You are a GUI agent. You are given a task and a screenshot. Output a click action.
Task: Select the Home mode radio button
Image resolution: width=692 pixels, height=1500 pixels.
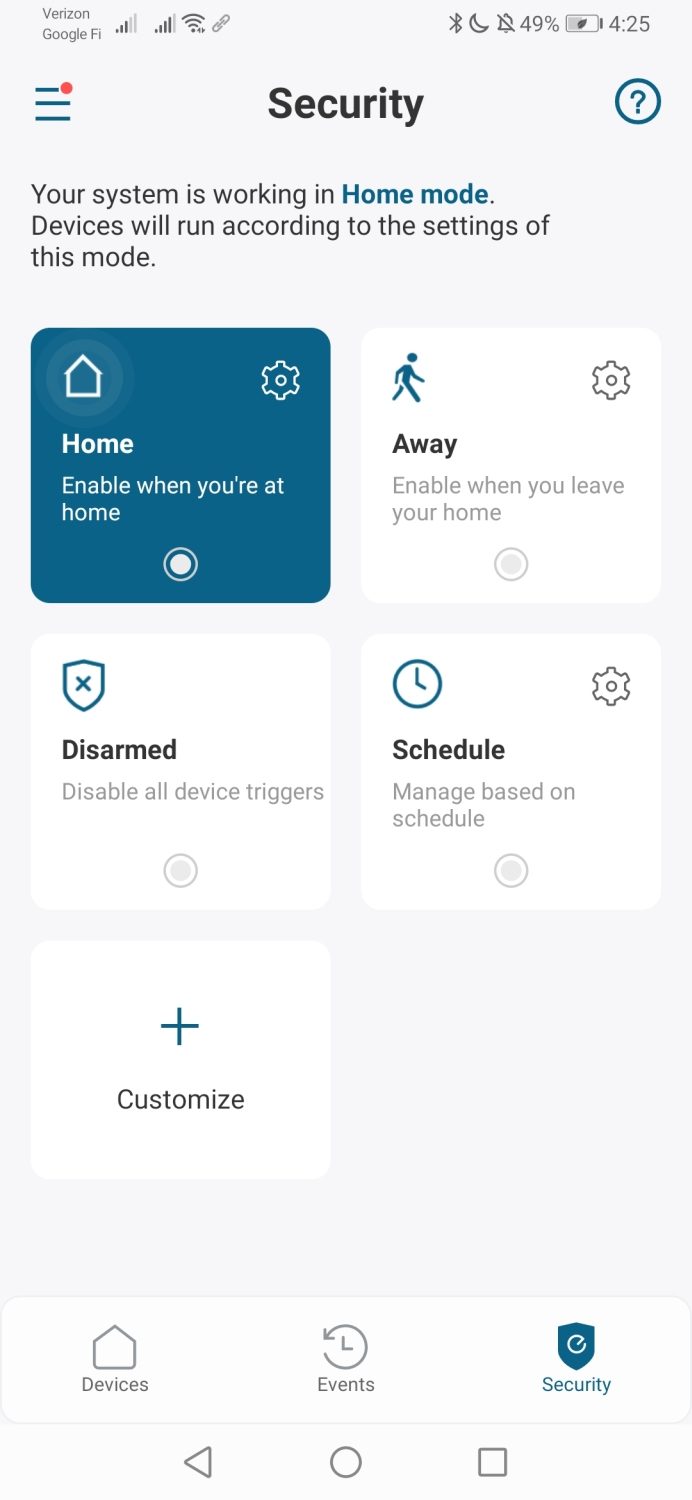181,565
